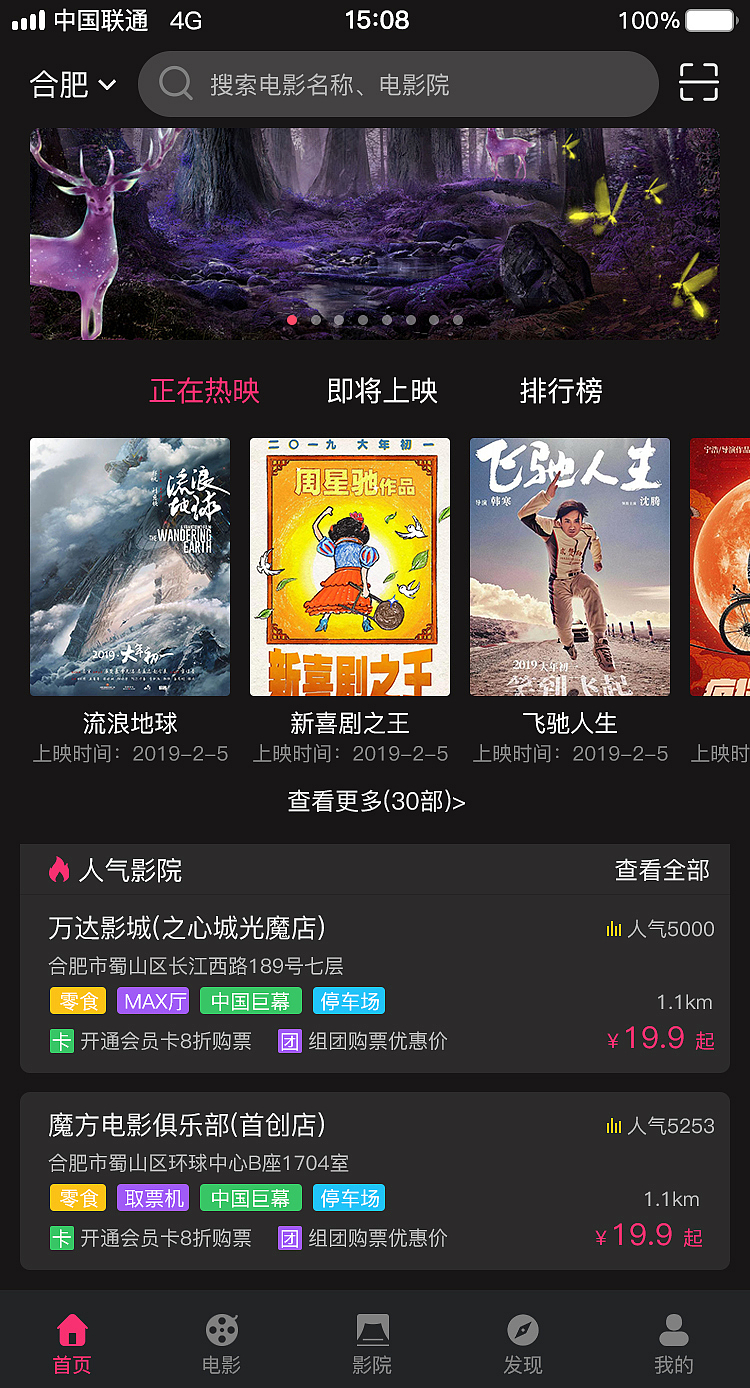The width and height of the screenshot is (750, 1388).
Task: Open 查看全部 in the 人气影院 section
Action: (662, 870)
